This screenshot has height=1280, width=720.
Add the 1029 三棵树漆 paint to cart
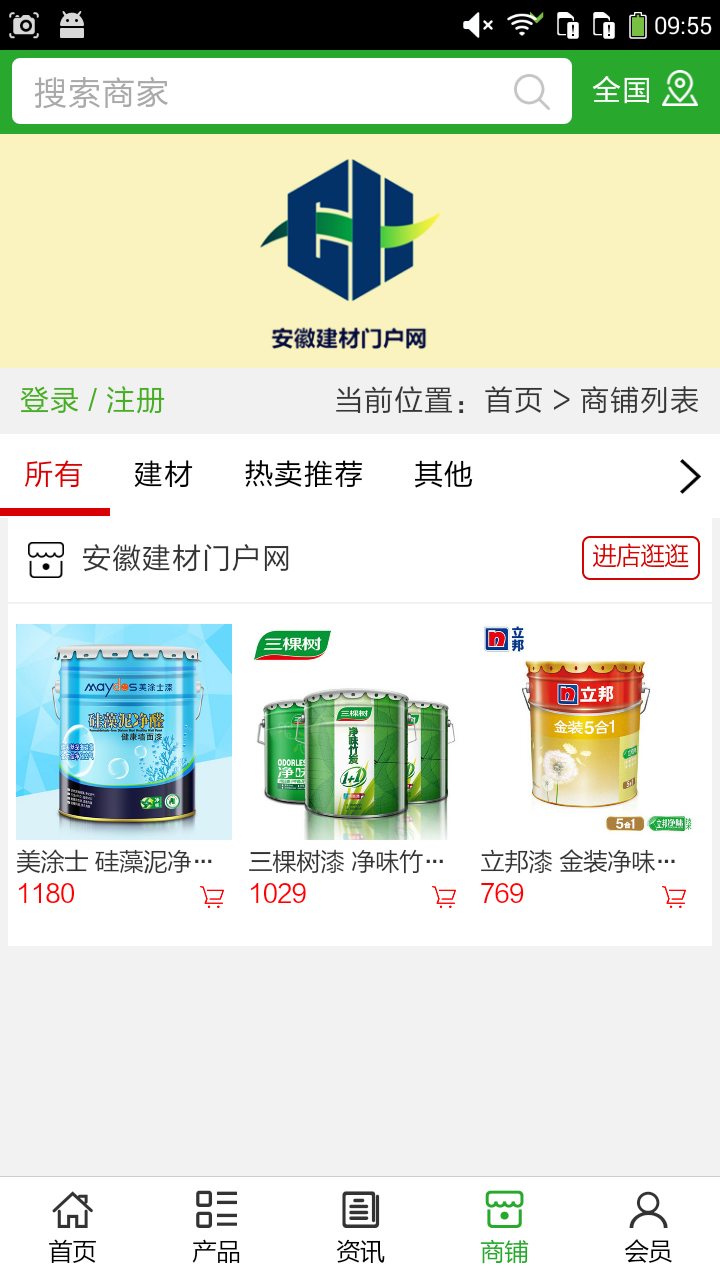tap(444, 897)
